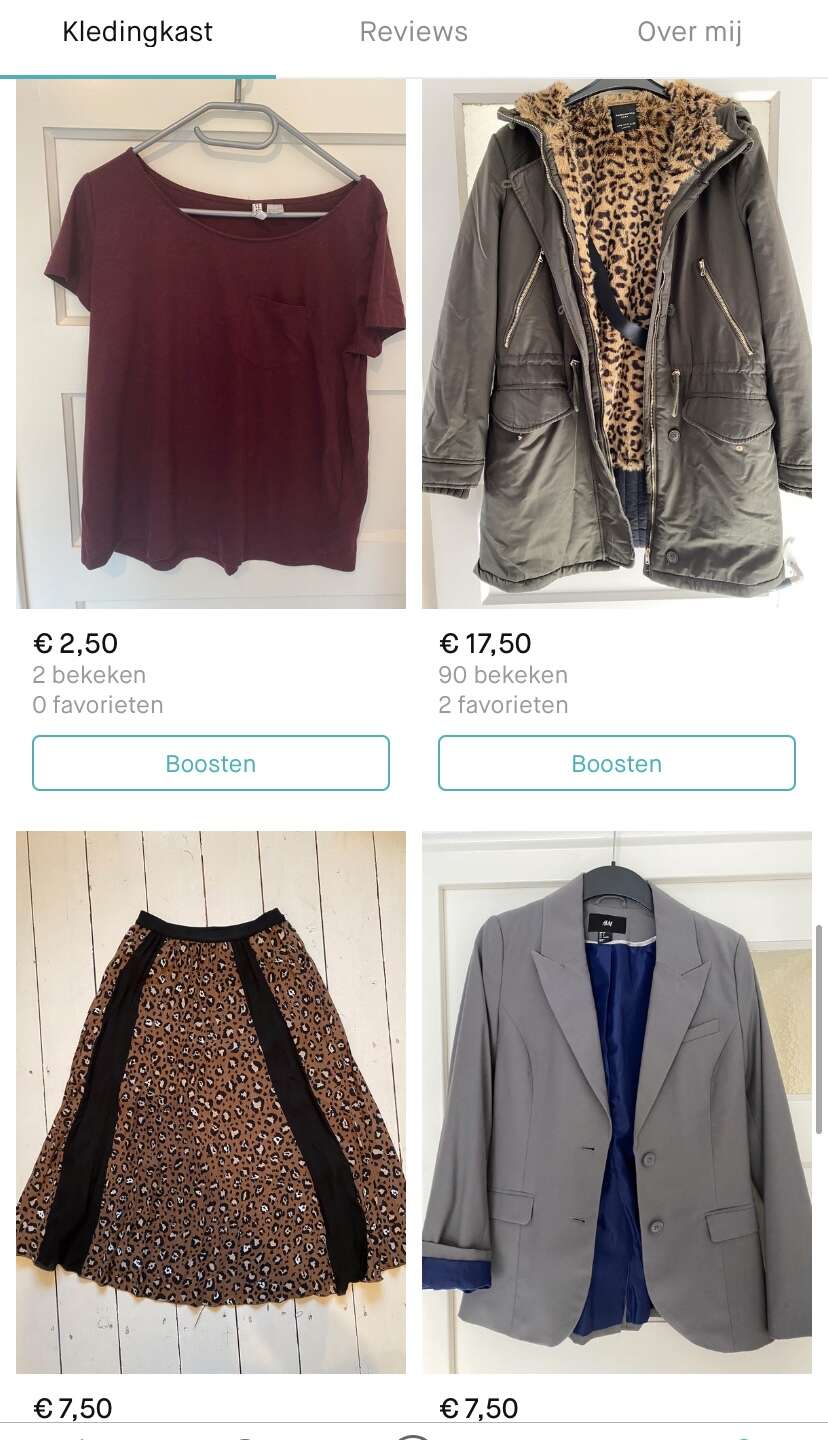Boost the €2,50 t-shirt item
This screenshot has width=828, height=1440.
(211, 763)
